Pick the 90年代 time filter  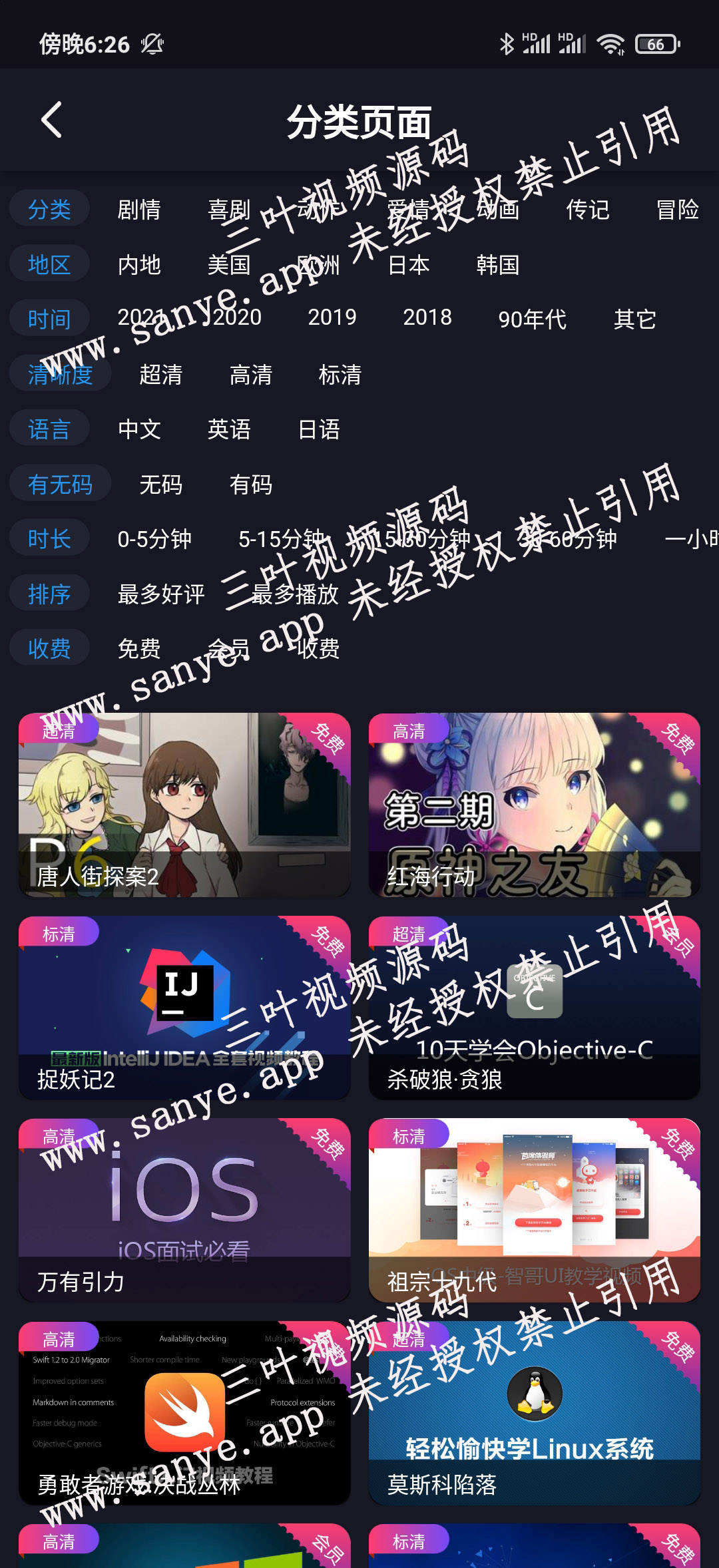click(532, 319)
